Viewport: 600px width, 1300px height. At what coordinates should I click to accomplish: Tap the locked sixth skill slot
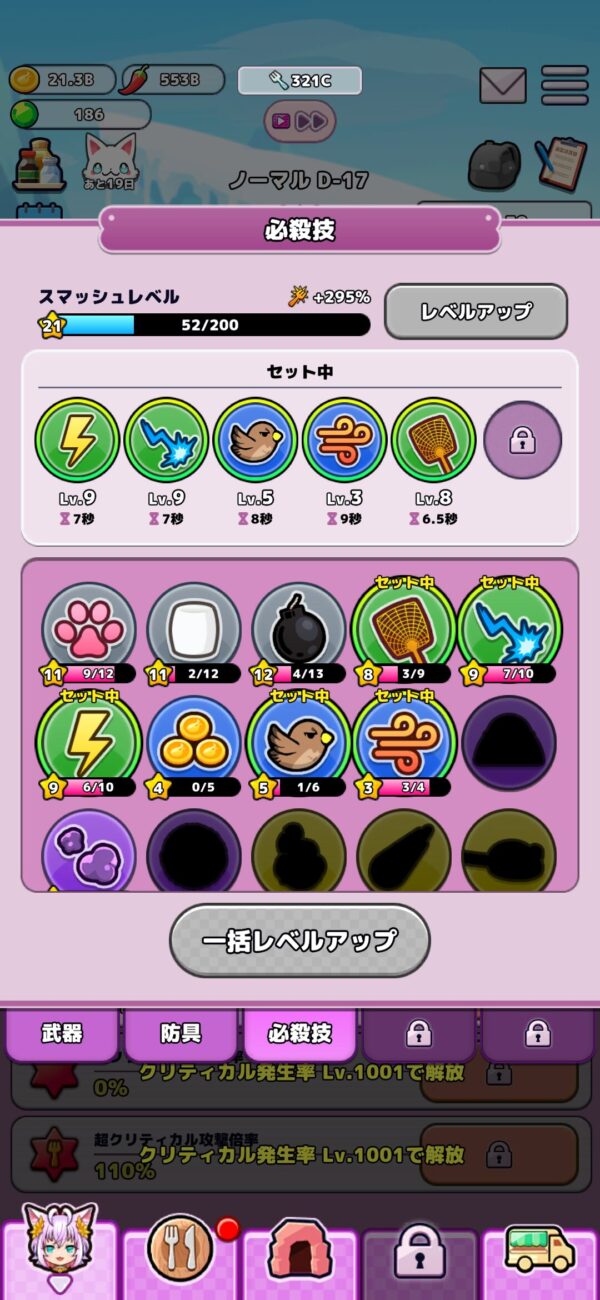(x=522, y=440)
